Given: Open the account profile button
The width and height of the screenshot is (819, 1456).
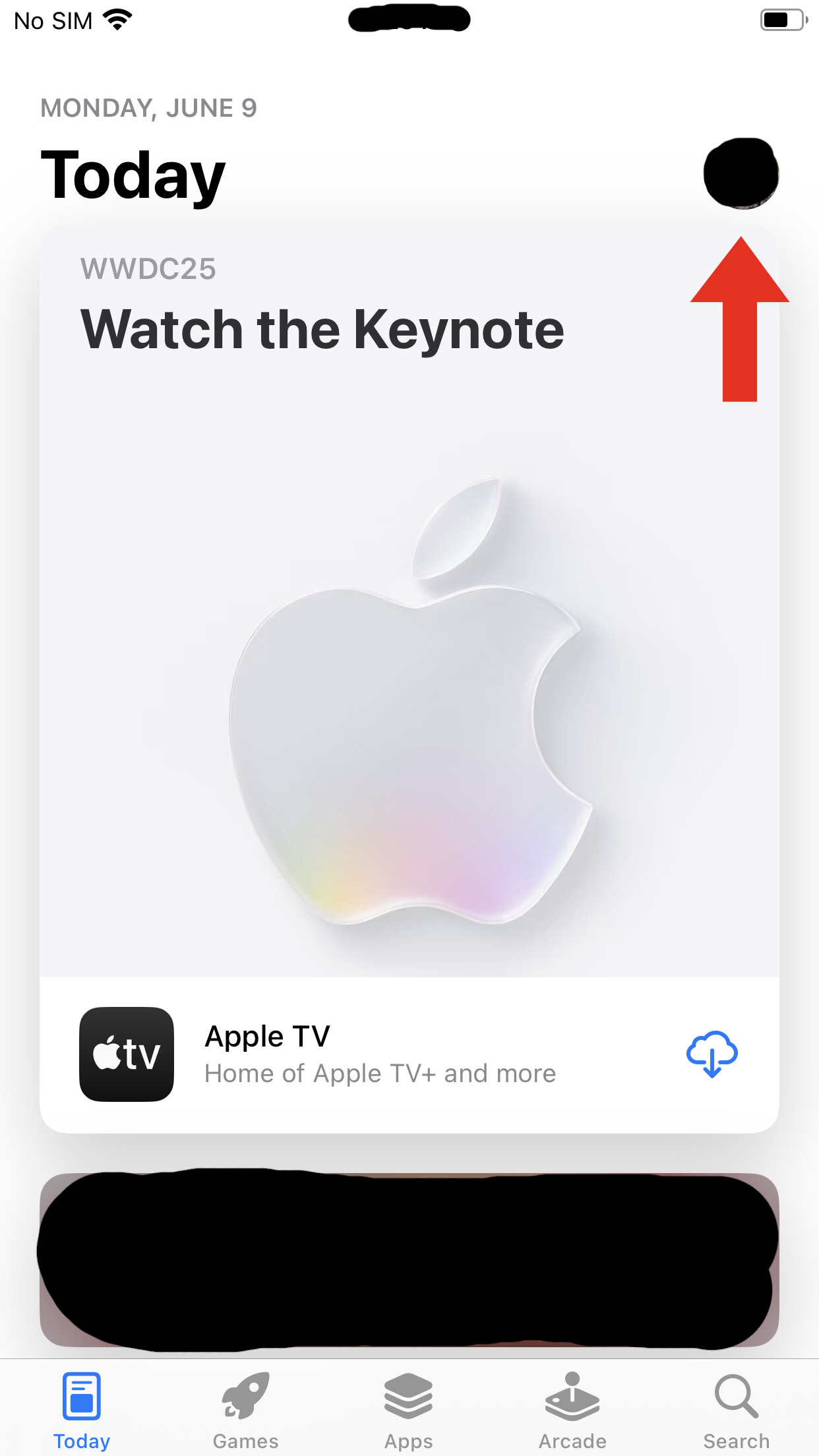Looking at the screenshot, I should coord(741,173).
